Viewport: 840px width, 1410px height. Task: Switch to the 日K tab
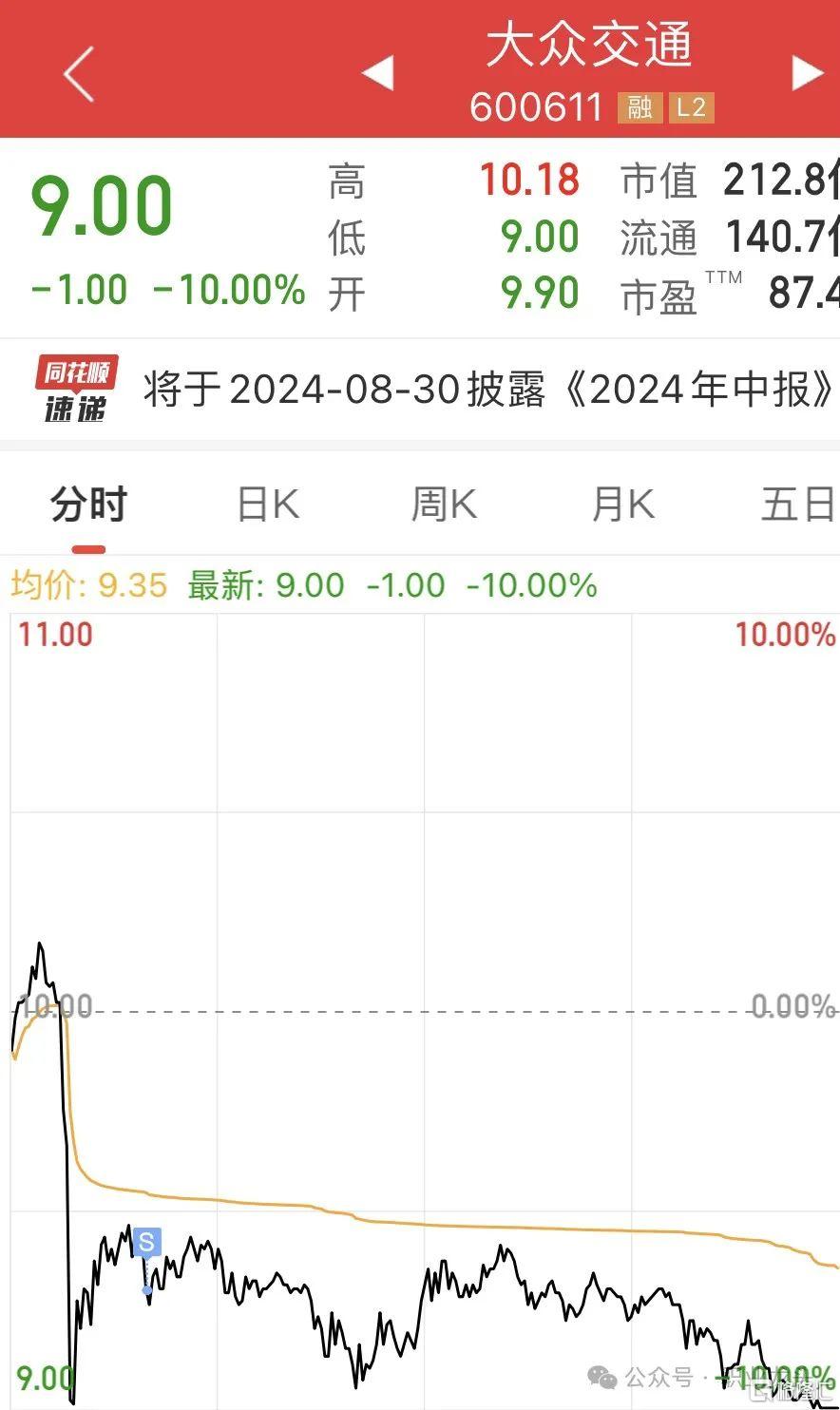click(268, 504)
